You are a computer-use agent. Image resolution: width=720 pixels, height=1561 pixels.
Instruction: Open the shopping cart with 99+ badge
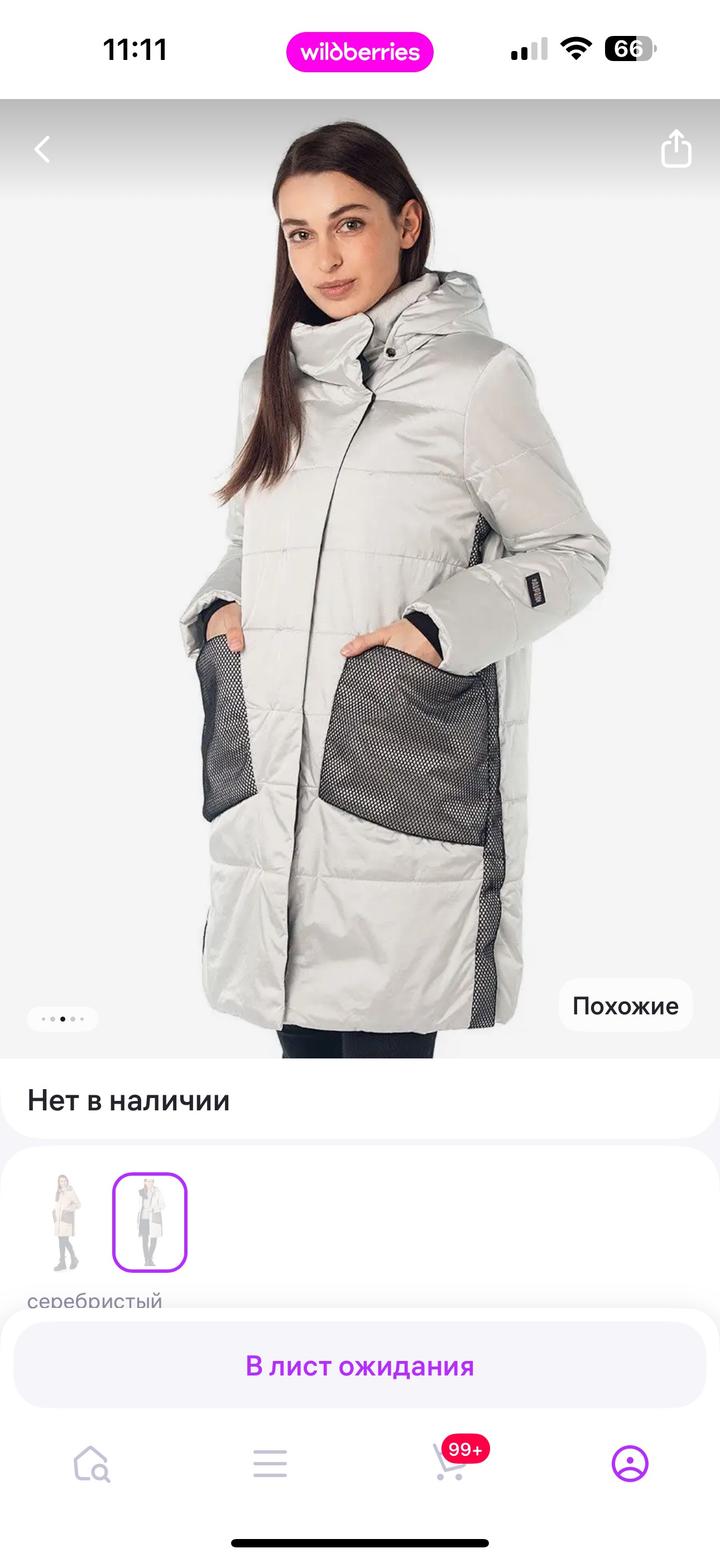click(450, 1464)
